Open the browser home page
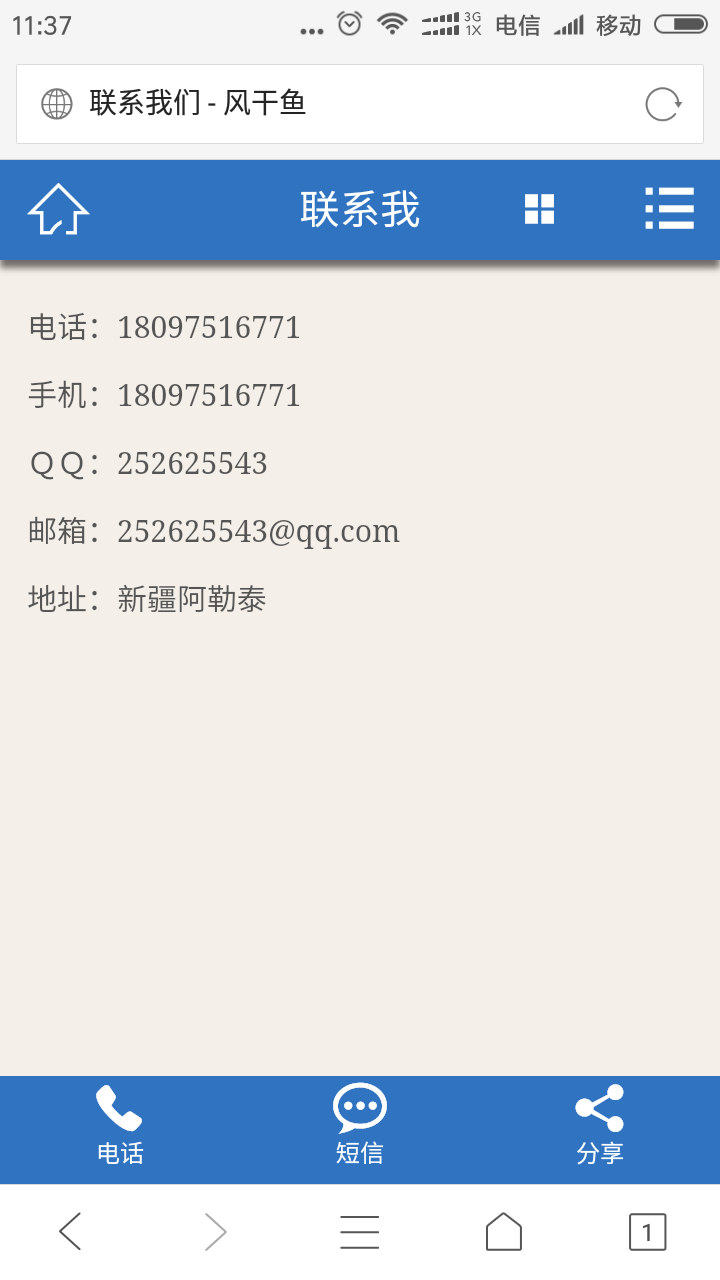Screen dimensions: 720x1280 [x=504, y=1232]
